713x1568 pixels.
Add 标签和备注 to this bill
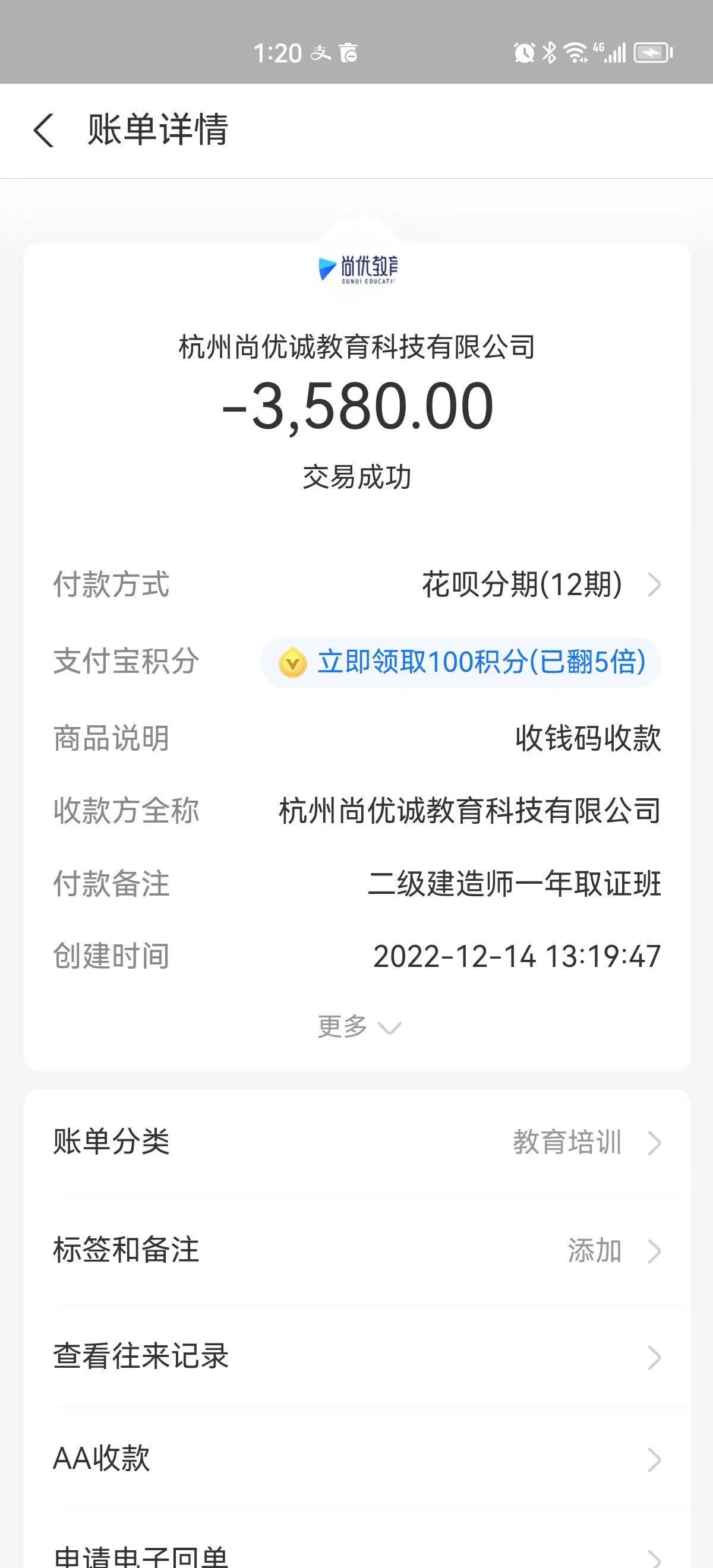pos(357,1251)
